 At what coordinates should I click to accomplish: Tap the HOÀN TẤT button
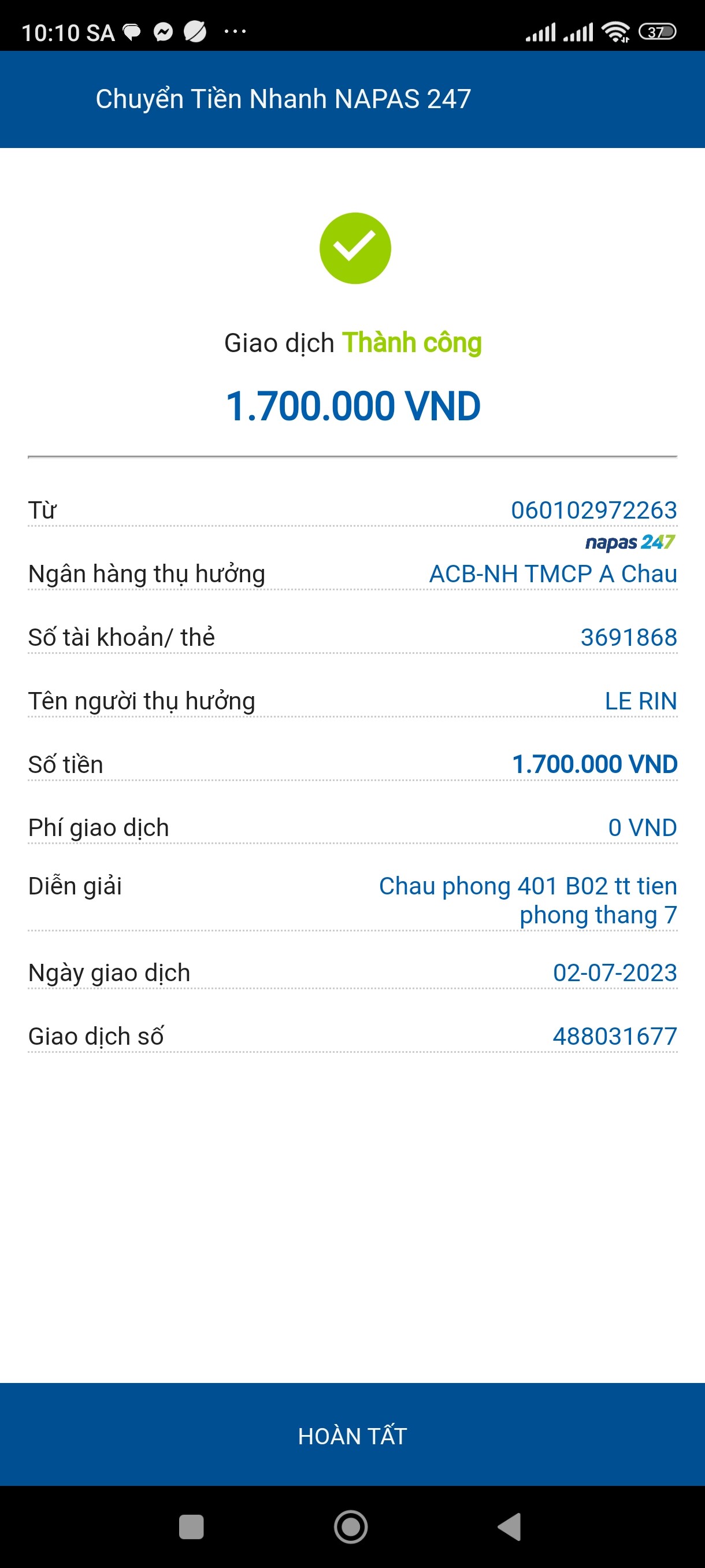[x=352, y=1435]
